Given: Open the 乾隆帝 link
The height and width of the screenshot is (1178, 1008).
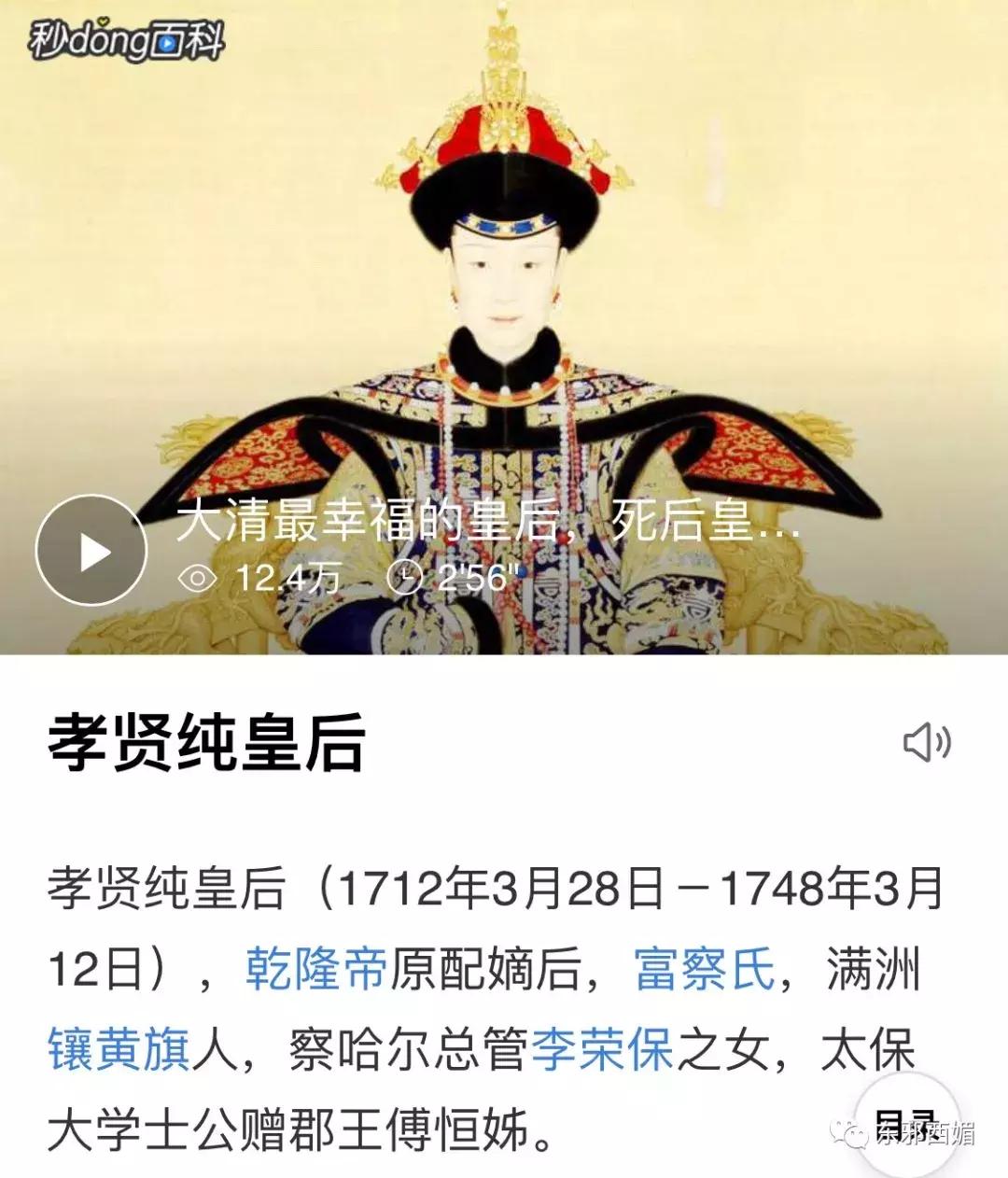Looking at the screenshot, I should (x=315, y=969).
